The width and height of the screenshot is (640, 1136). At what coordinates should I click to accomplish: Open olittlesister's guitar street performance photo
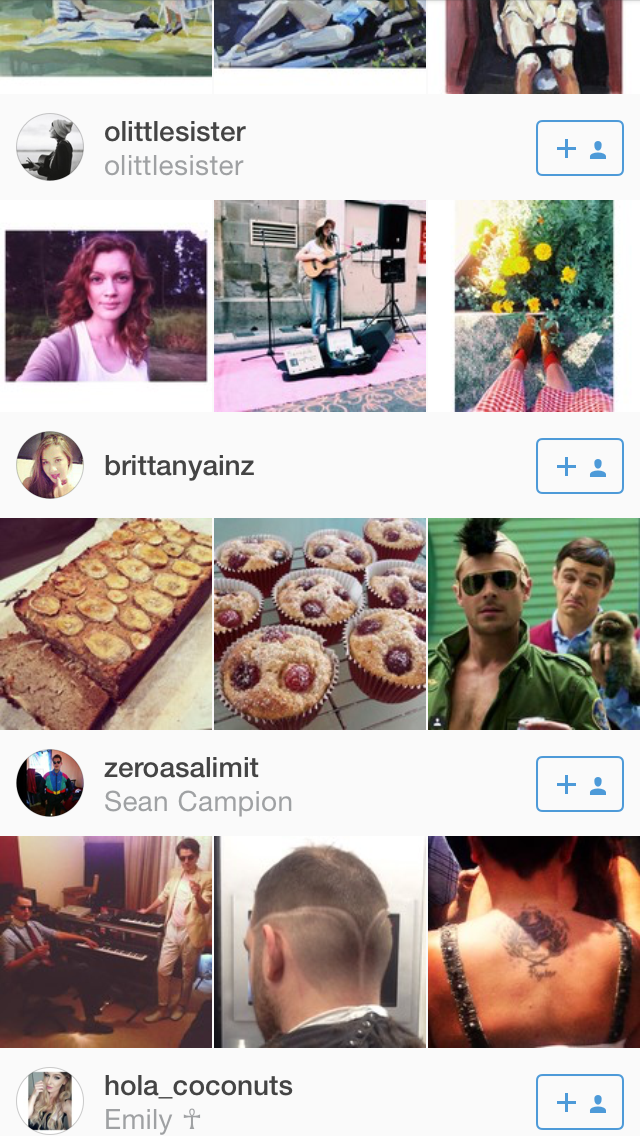pos(320,305)
